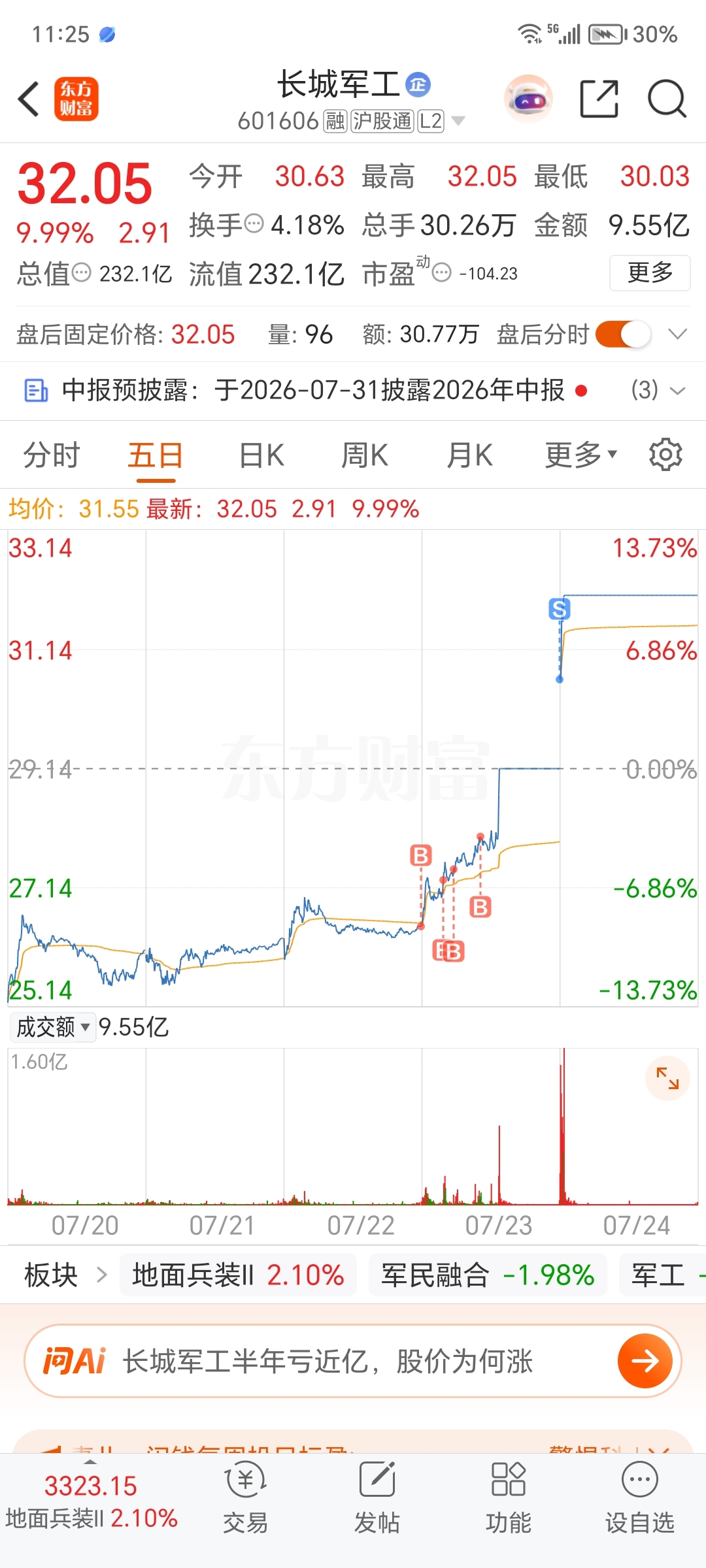Image resolution: width=706 pixels, height=1568 pixels.
Task: Open the 成交额 indicator dropdown
Action: point(53,1028)
